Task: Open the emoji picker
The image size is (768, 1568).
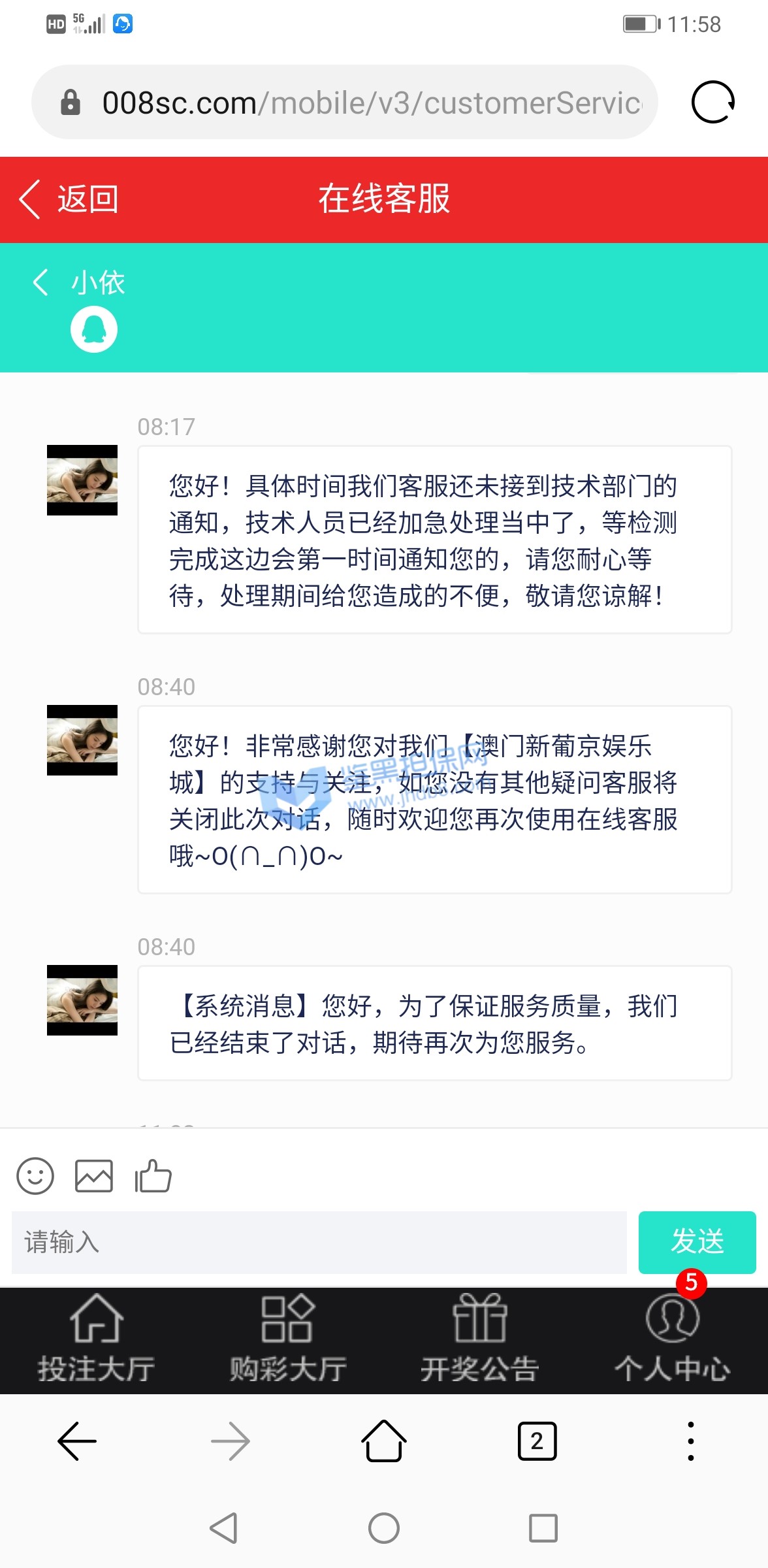Action: pos(35,1176)
